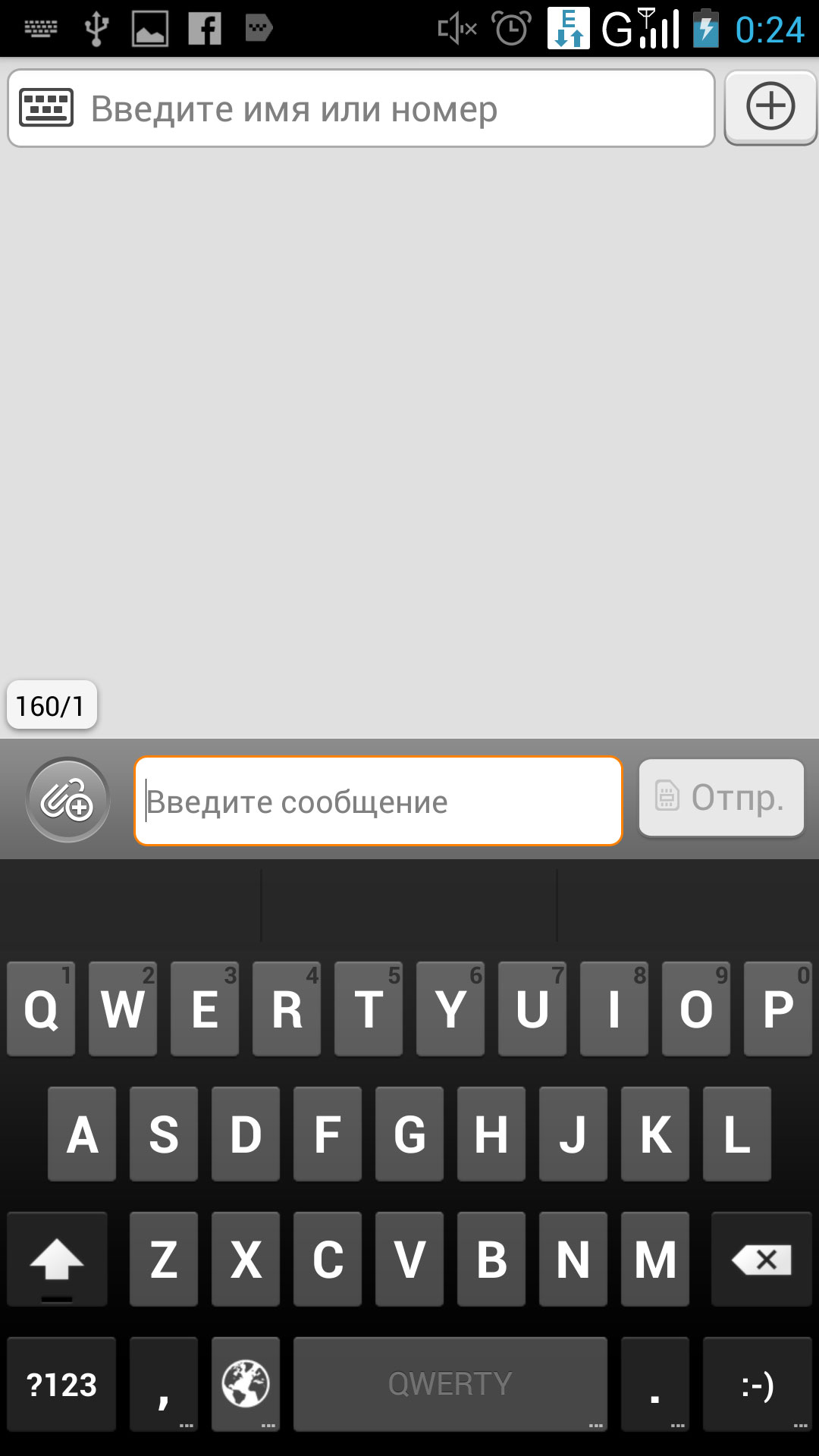
Task: Send the message with 'Отпр.' button
Action: coord(721,798)
